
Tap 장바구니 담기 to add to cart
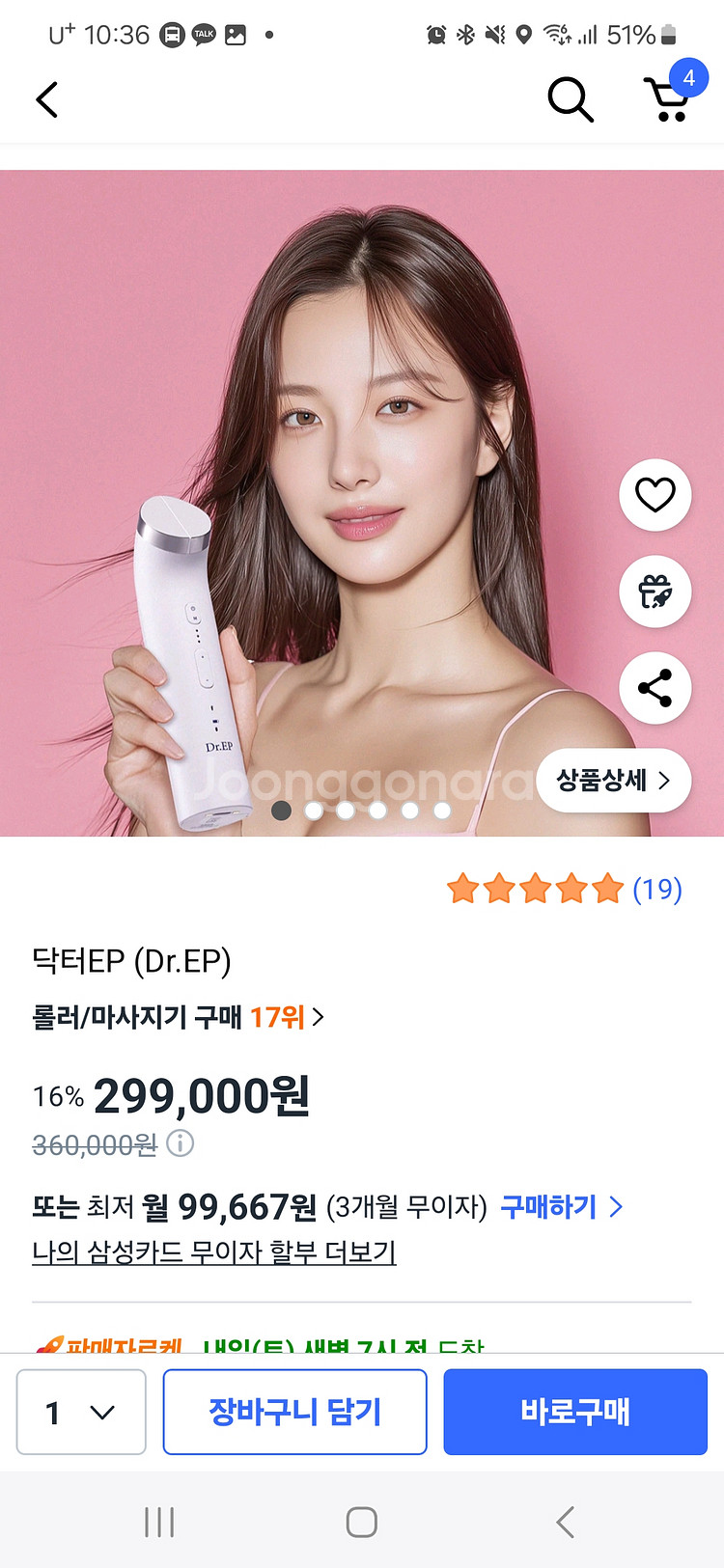(x=294, y=1412)
